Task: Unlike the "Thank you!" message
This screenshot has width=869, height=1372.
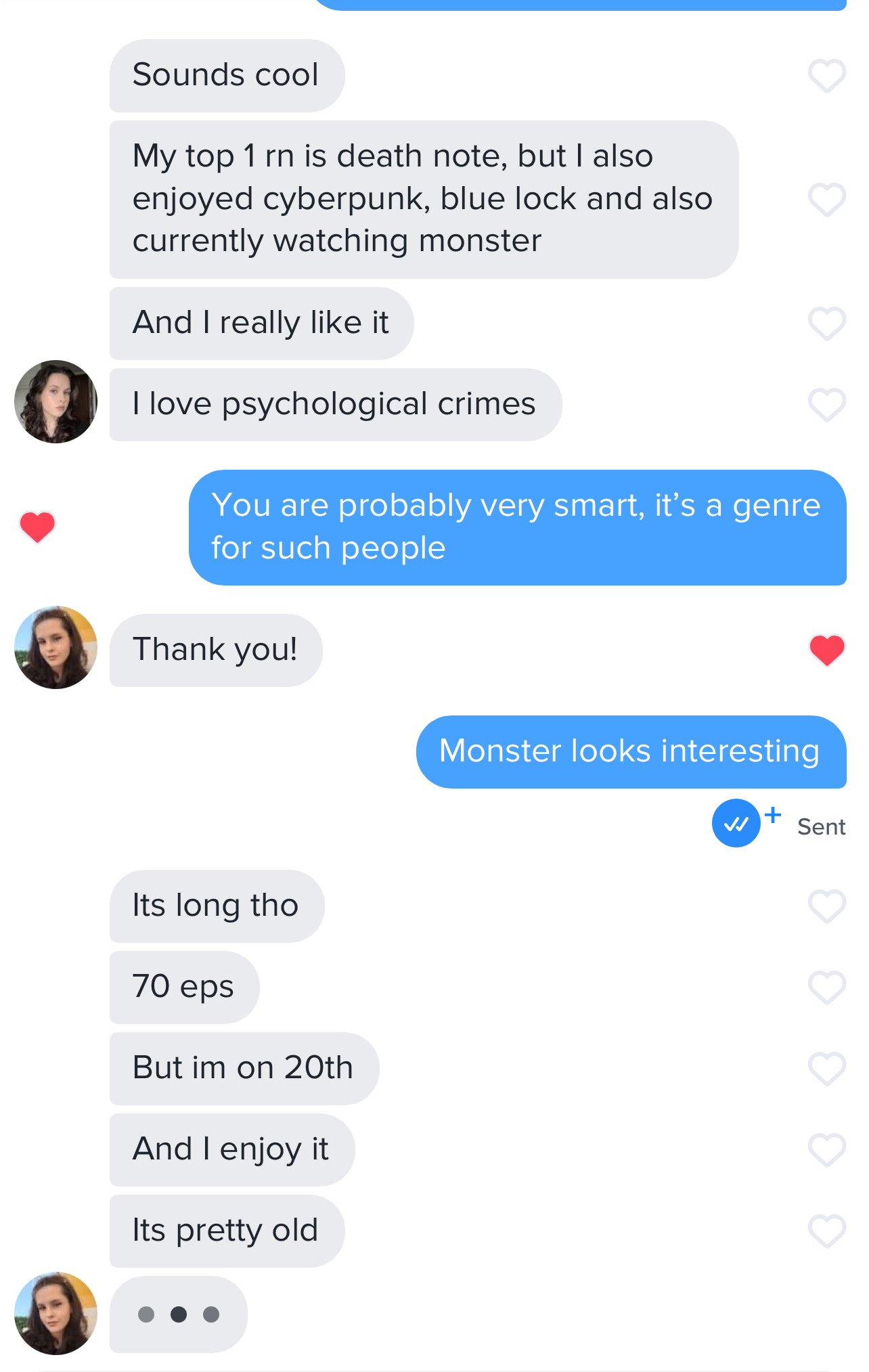Action: (x=826, y=650)
